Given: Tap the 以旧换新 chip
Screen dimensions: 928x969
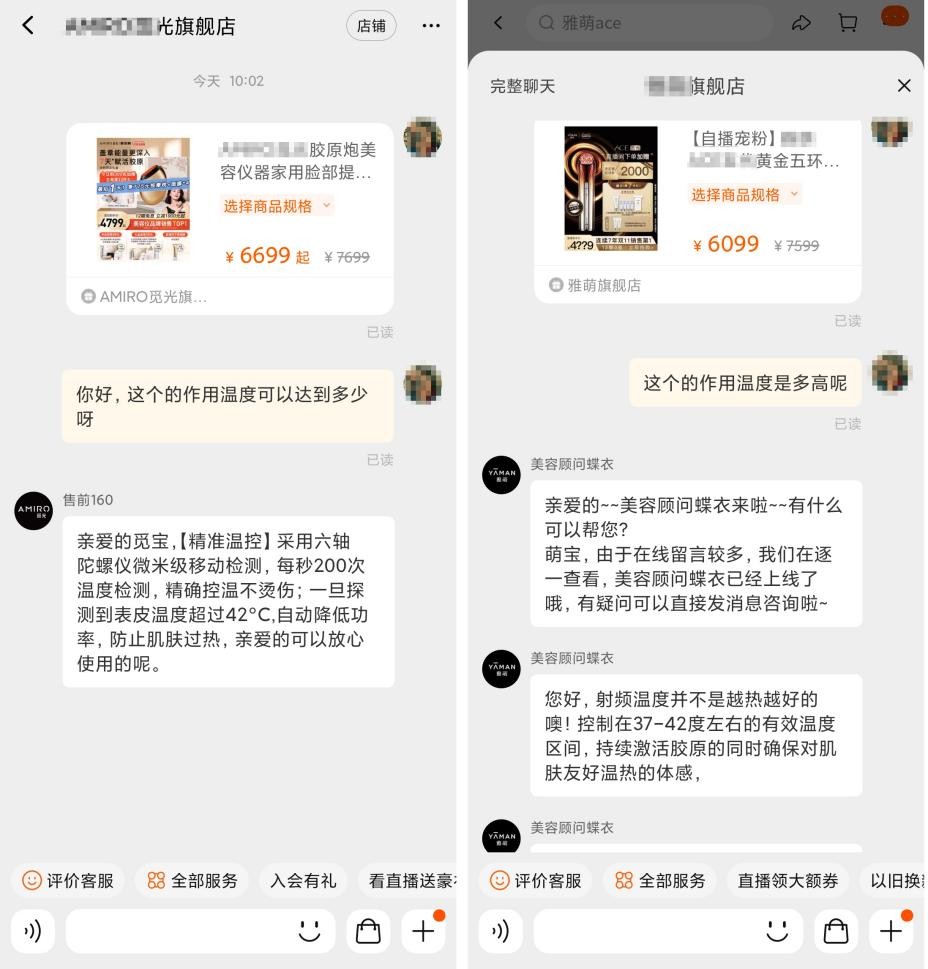Looking at the screenshot, I should pos(893,881).
